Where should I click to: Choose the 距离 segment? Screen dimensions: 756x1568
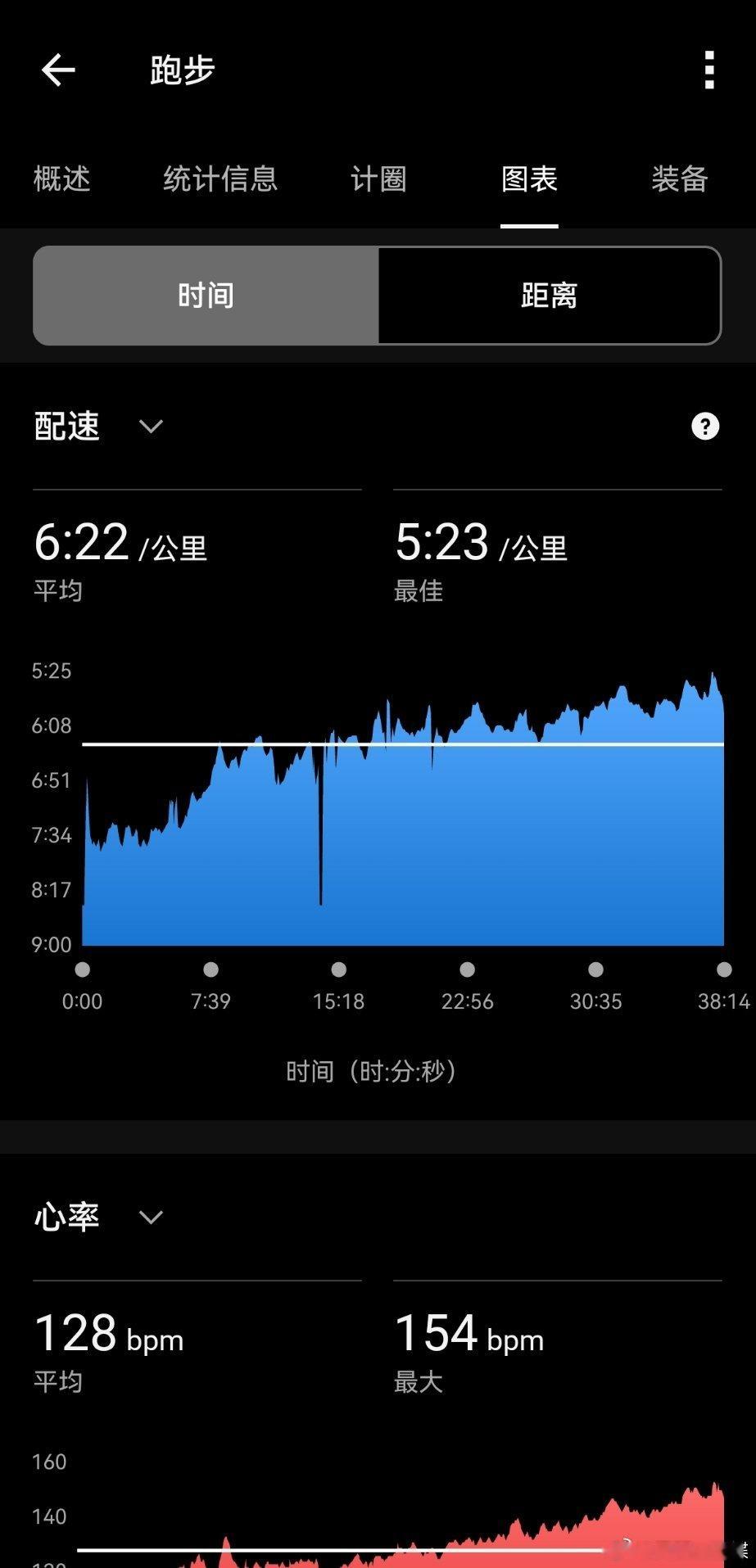[x=550, y=296]
